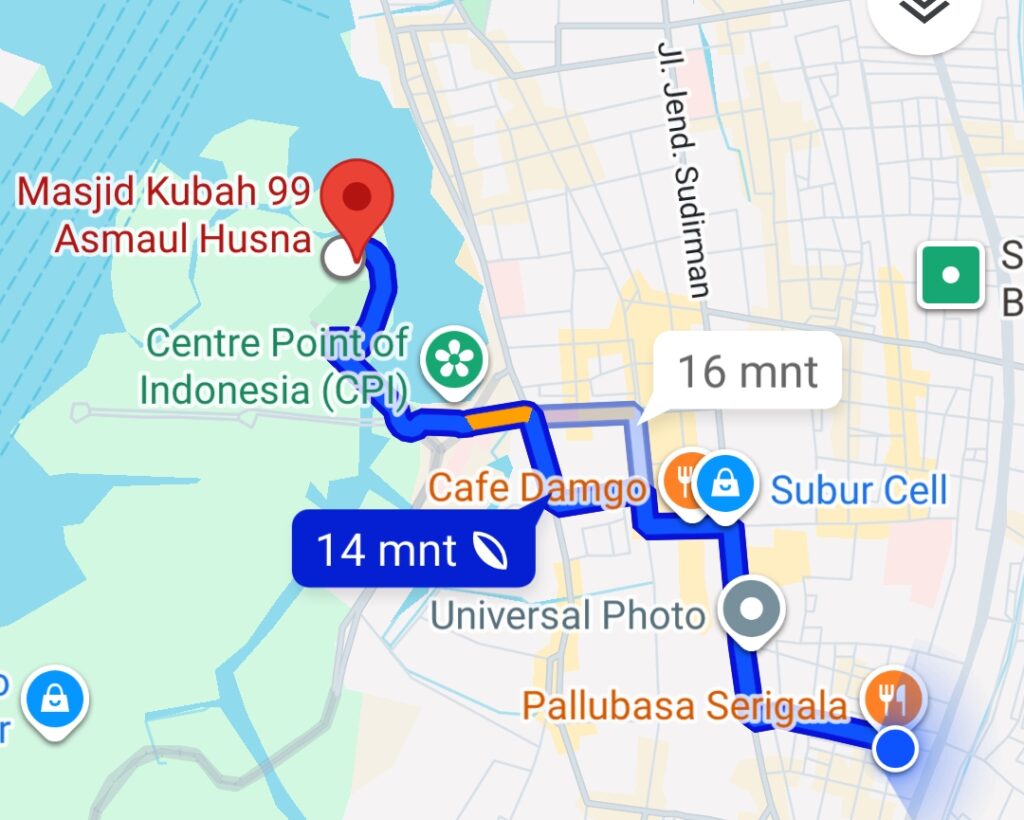This screenshot has width=1024, height=820.
Task: Open Cafe Damgo restaurant marker
Action: 688,482
